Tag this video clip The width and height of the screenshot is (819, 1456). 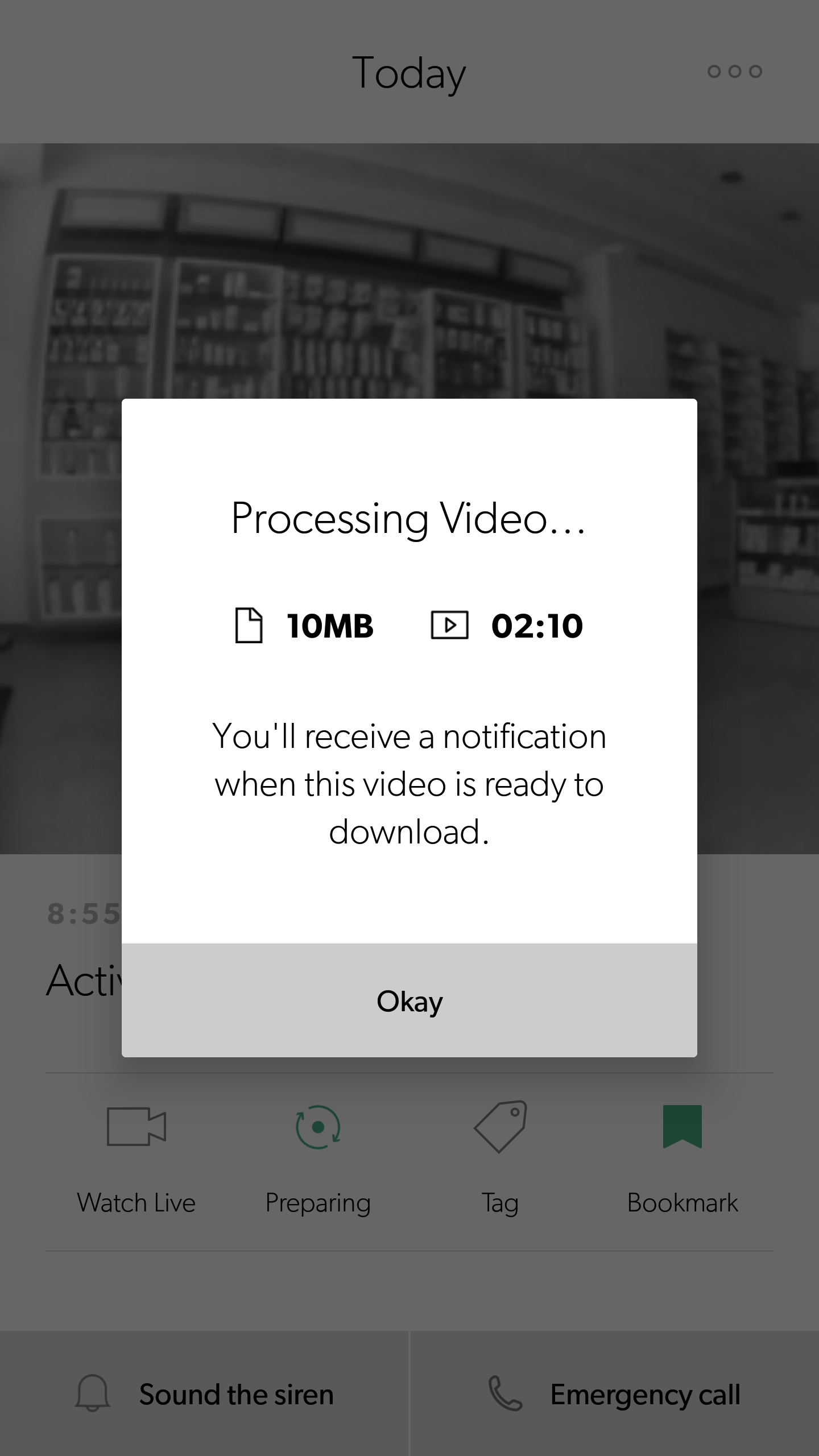tap(500, 1160)
